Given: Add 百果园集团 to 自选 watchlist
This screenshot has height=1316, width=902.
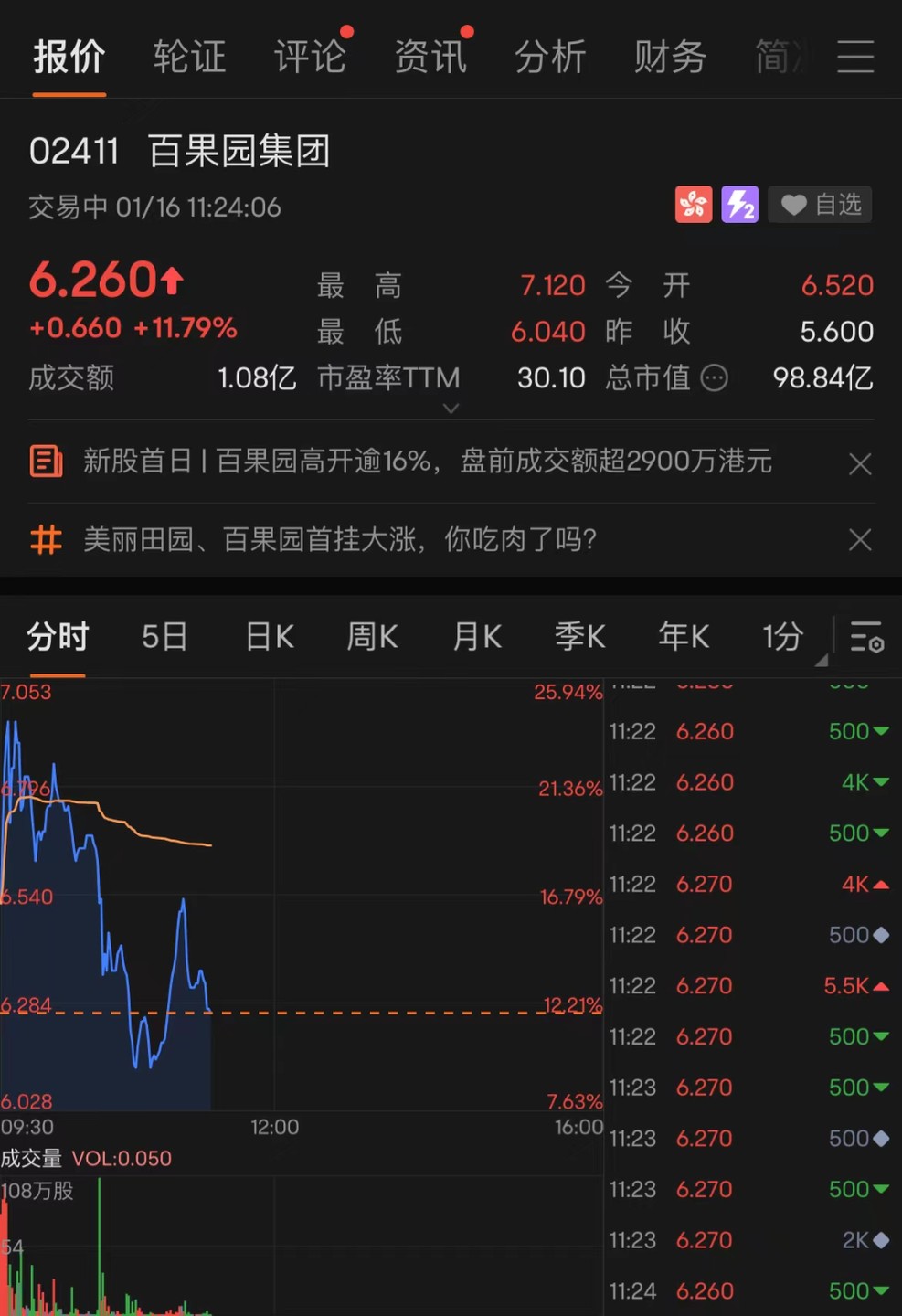Looking at the screenshot, I should (x=820, y=205).
